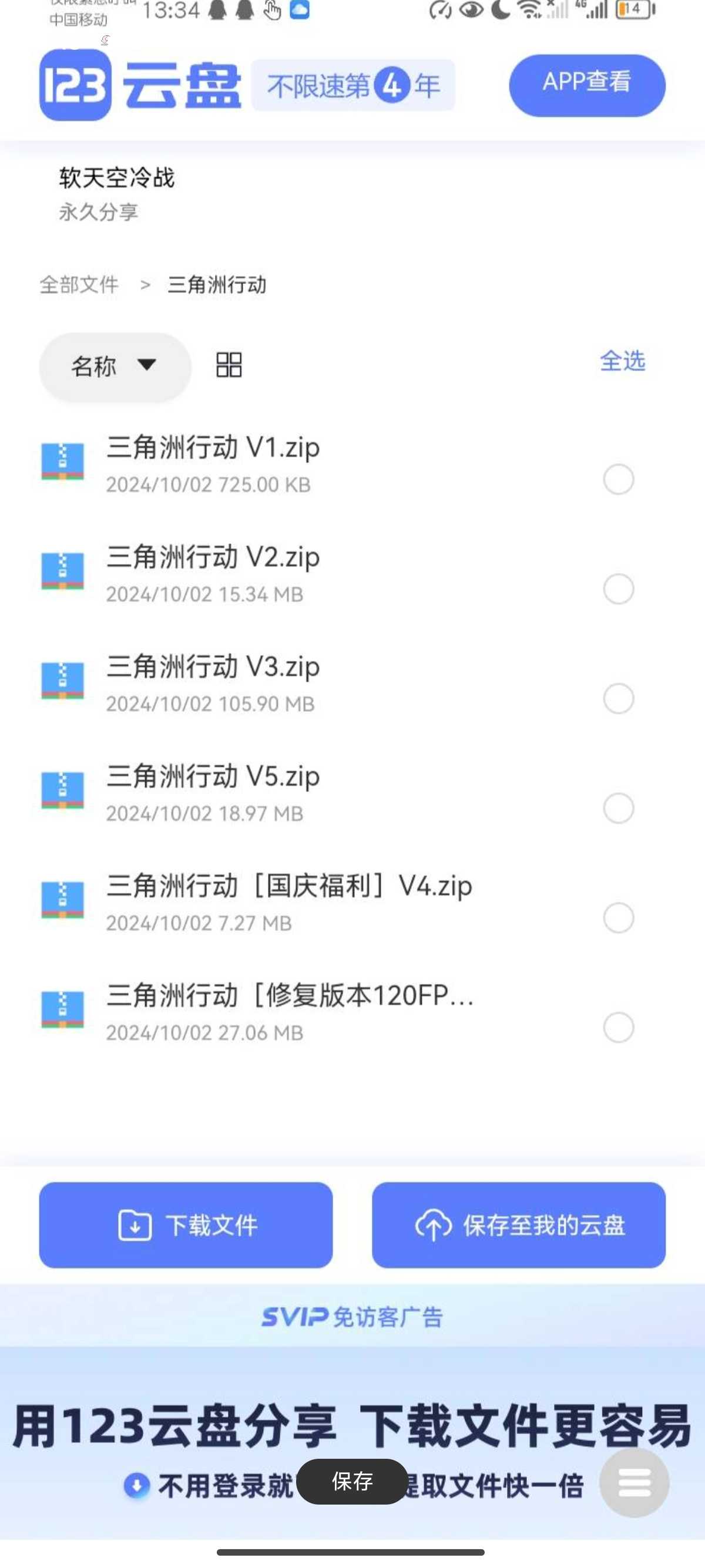Switch to grid view layout
705x1568 pixels.
tap(229, 365)
